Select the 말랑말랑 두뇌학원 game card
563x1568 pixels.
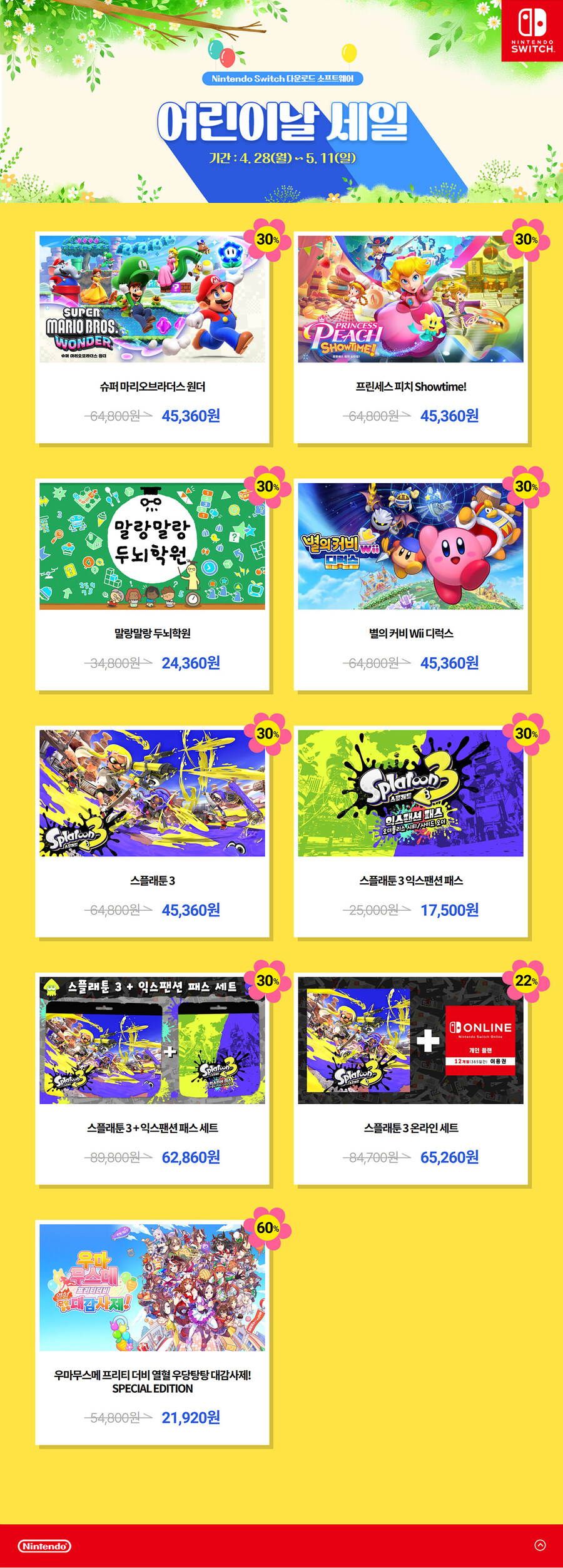click(152, 584)
